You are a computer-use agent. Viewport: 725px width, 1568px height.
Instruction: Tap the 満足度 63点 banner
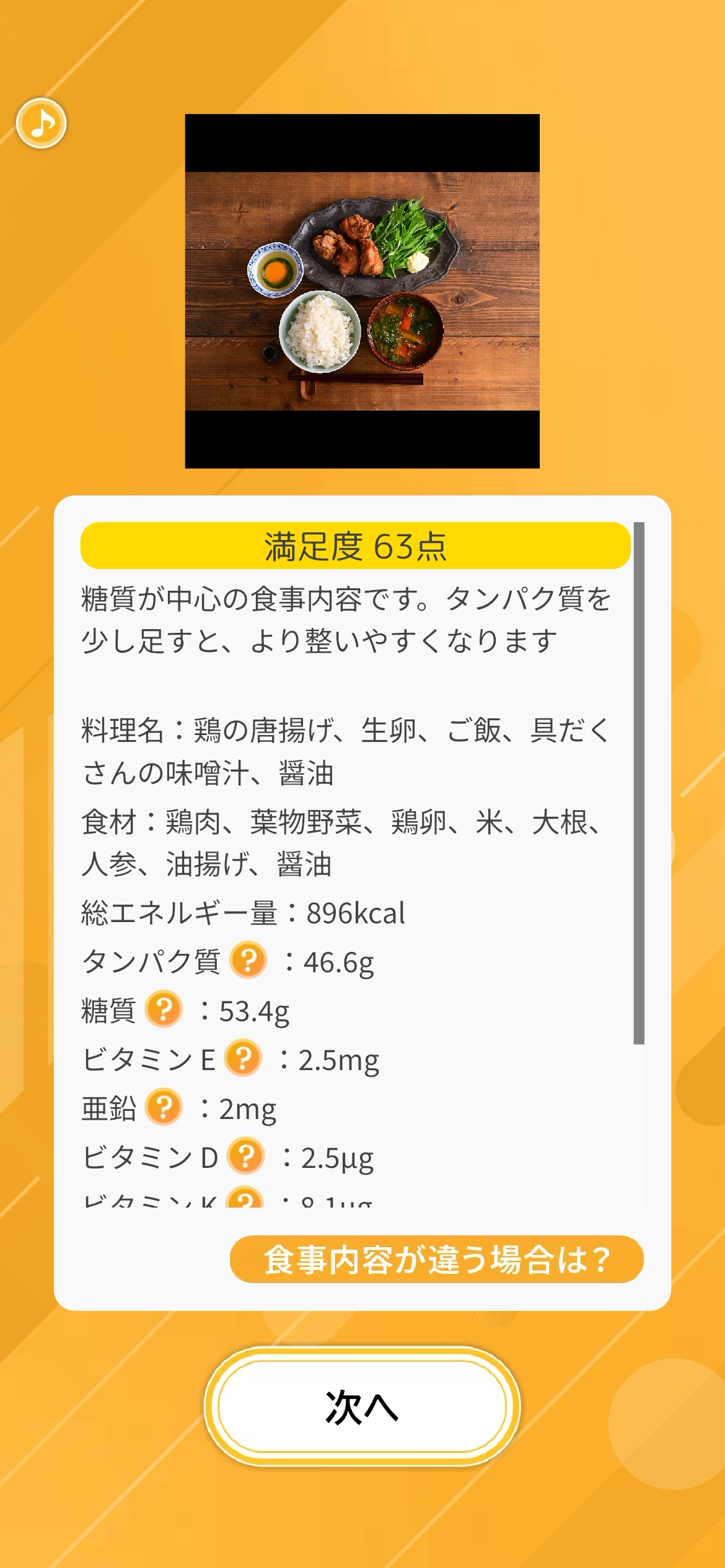[355, 545]
